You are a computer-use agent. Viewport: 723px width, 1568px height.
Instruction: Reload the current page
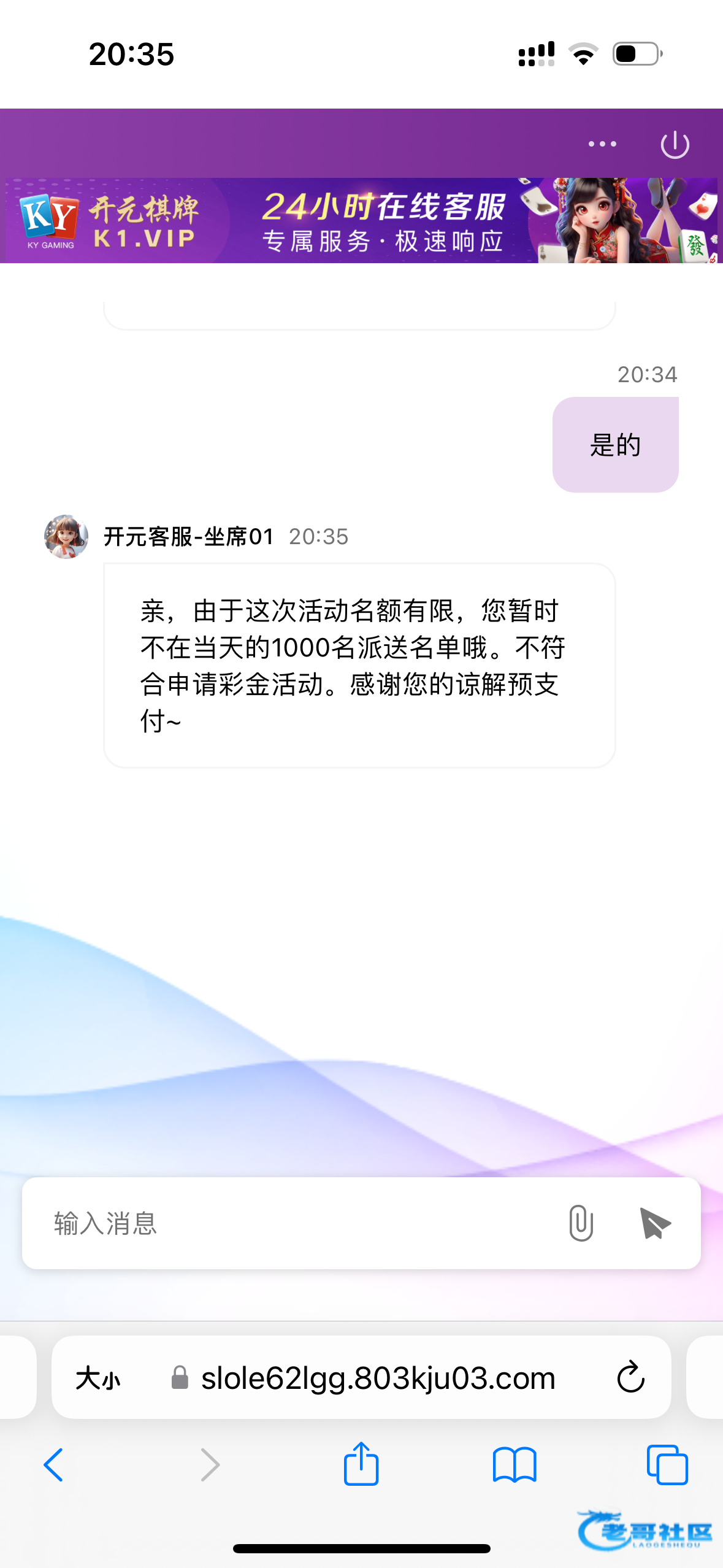tap(630, 1378)
